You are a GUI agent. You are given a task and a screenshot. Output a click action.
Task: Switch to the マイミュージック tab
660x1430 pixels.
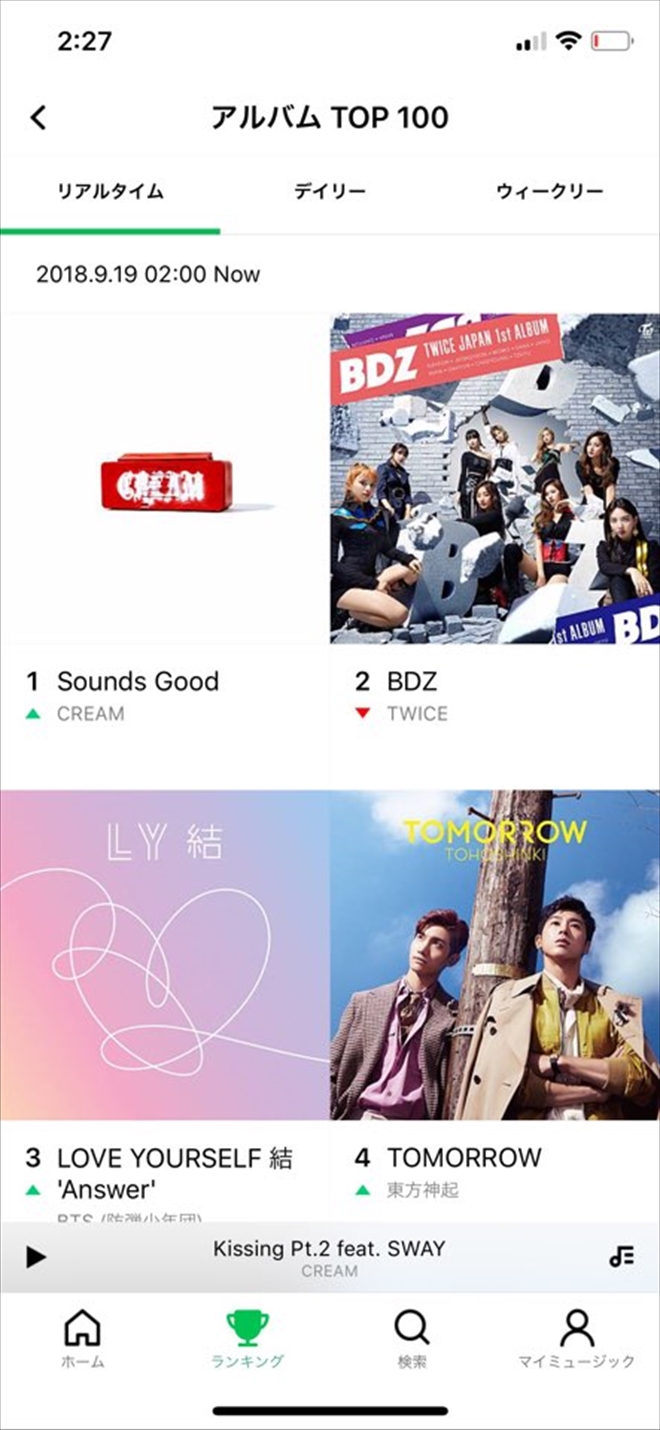pyautogui.click(x=577, y=1338)
